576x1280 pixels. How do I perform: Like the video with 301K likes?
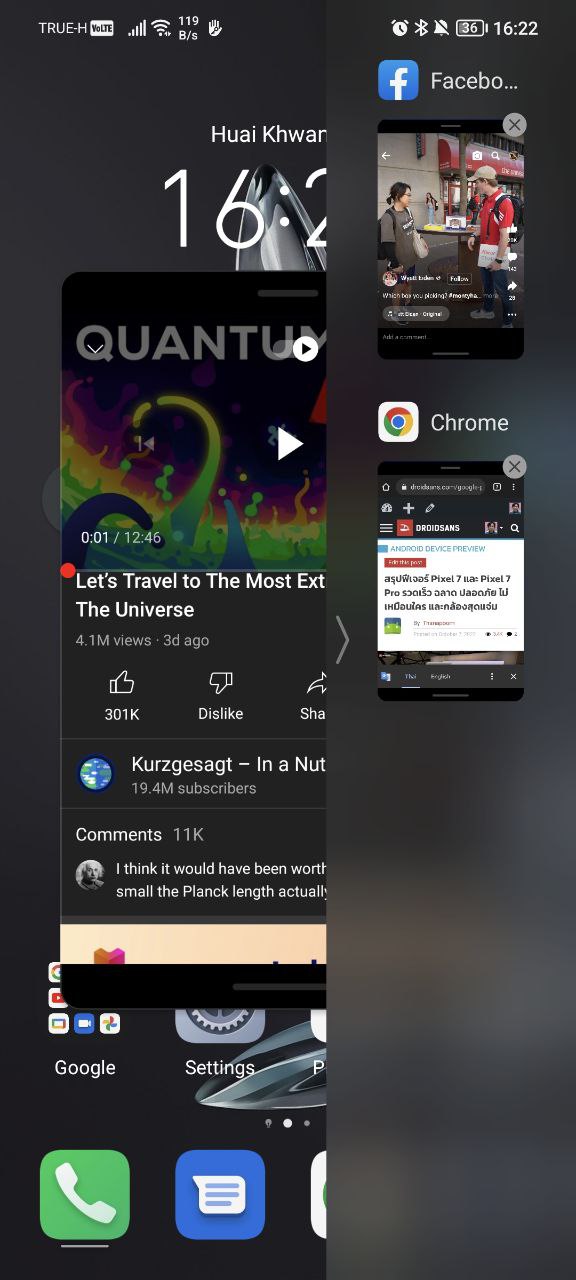pyautogui.click(x=122, y=696)
